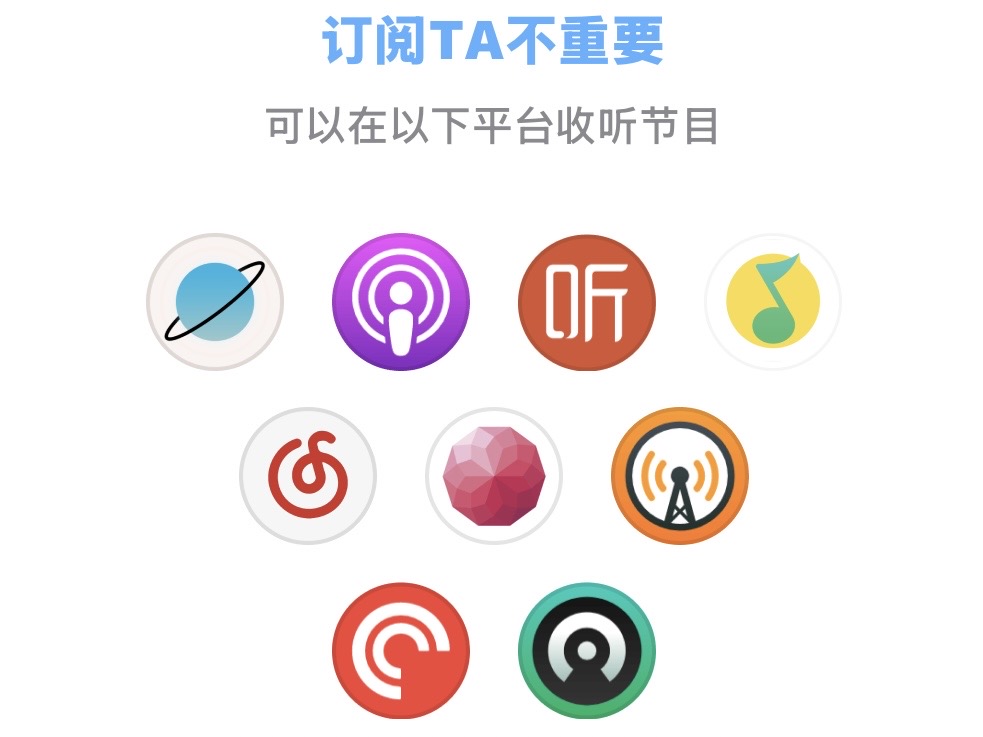Open the show on Xiaoyuzhou planet icon

(x=215, y=302)
